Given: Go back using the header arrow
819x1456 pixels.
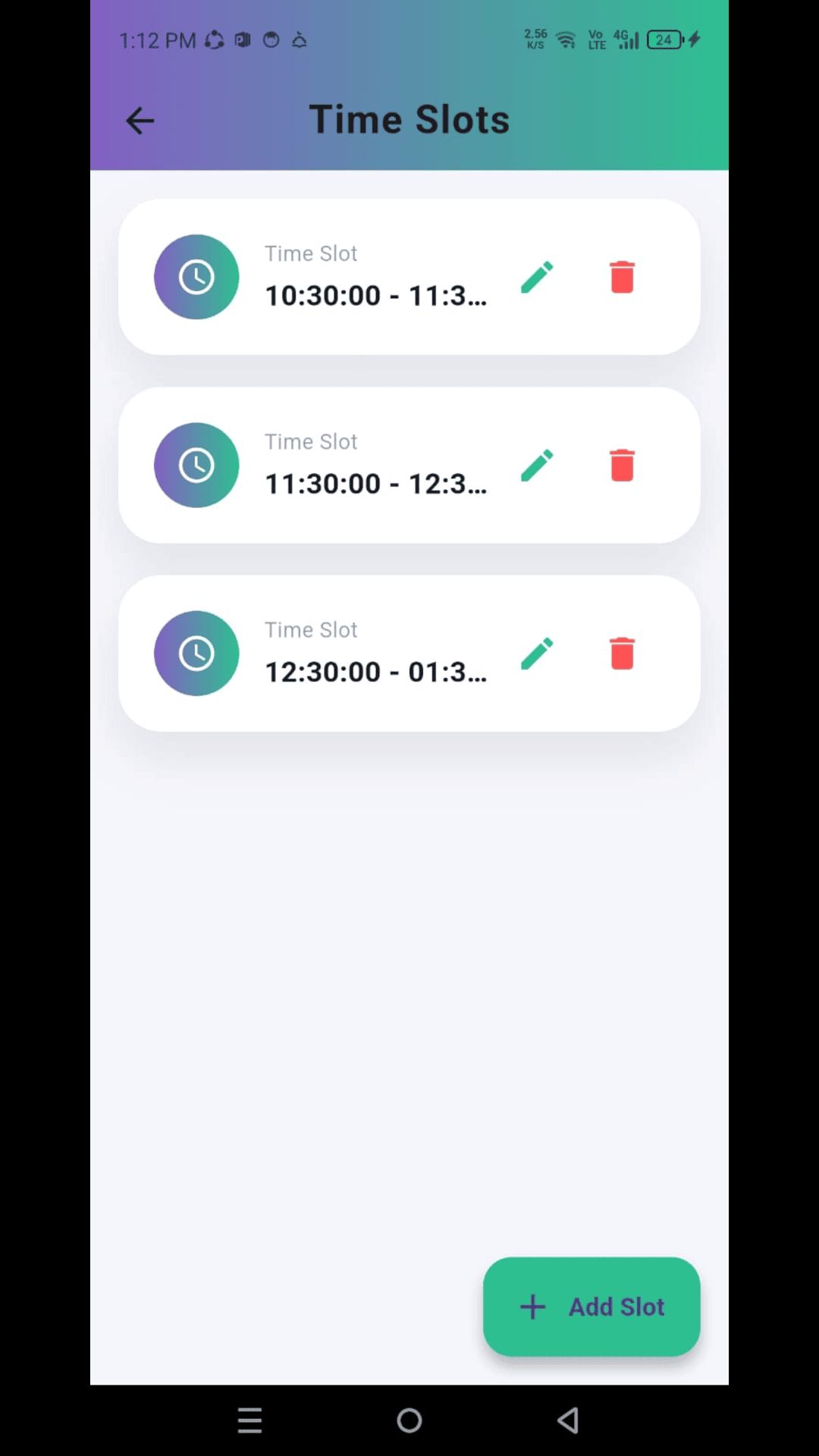Looking at the screenshot, I should pos(140,121).
